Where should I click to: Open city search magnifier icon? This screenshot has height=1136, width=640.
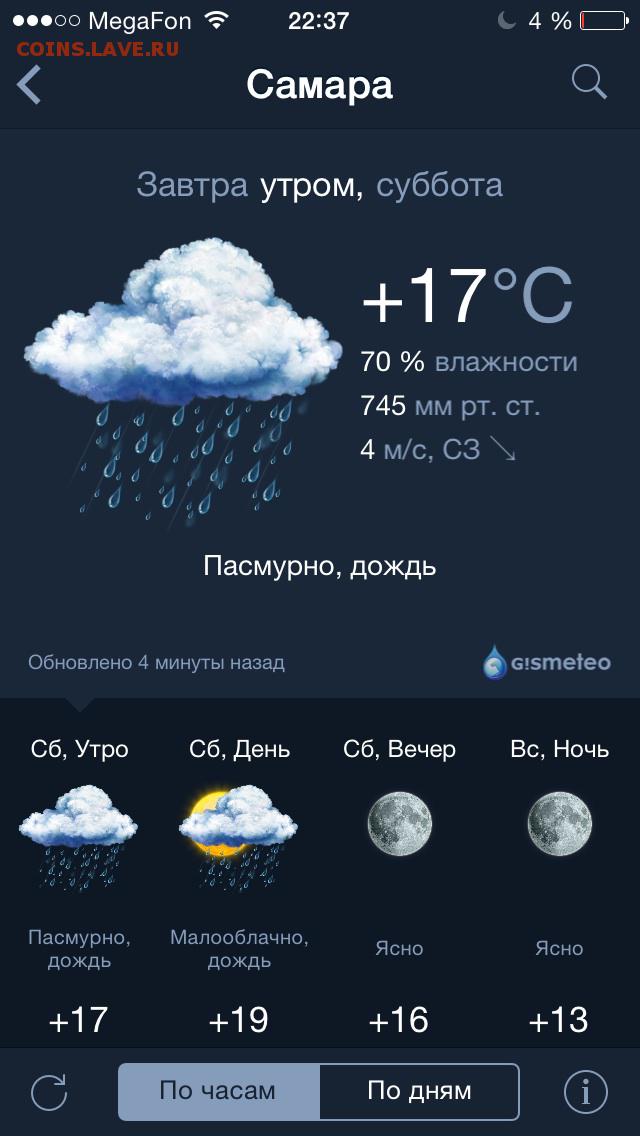(x=589, y=82)
